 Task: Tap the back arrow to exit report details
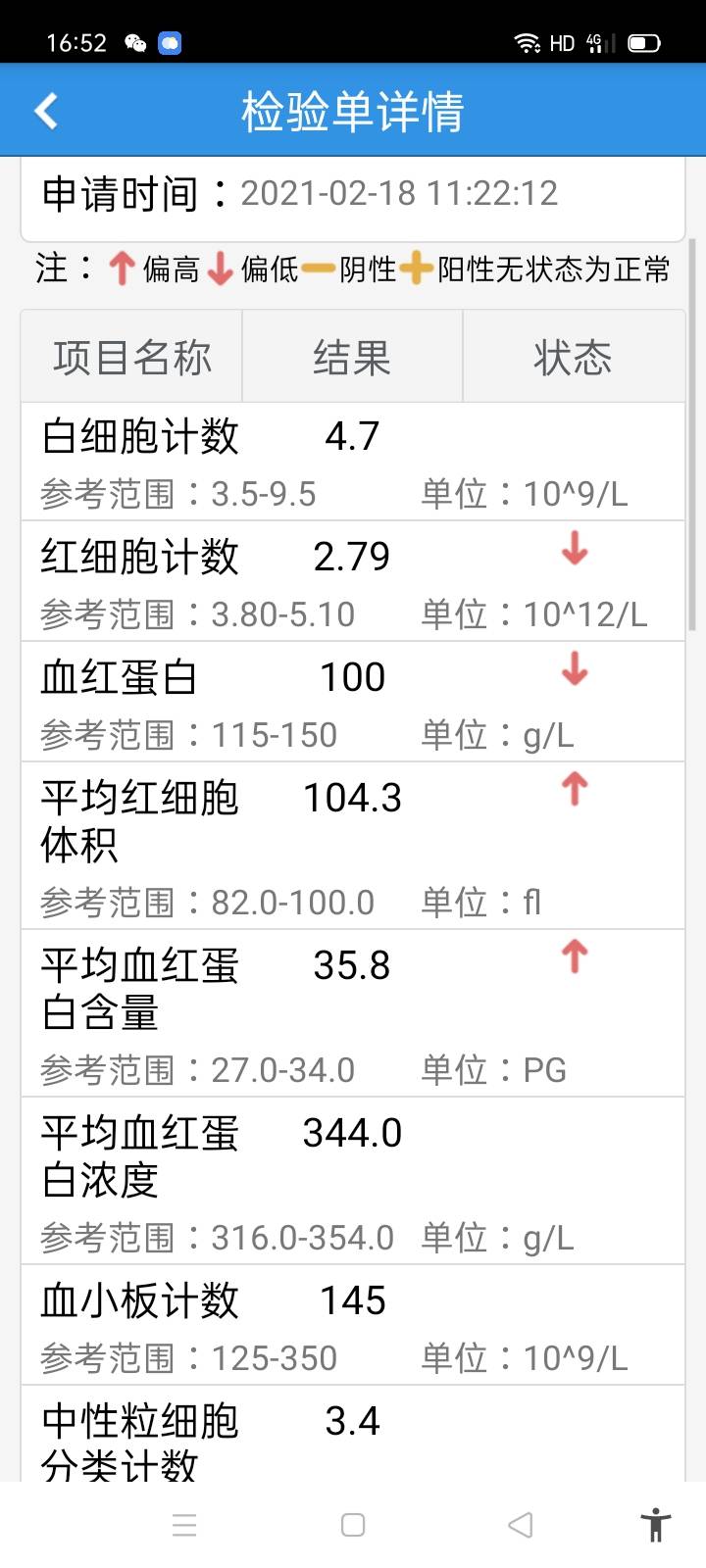click(x=46, y=110)
